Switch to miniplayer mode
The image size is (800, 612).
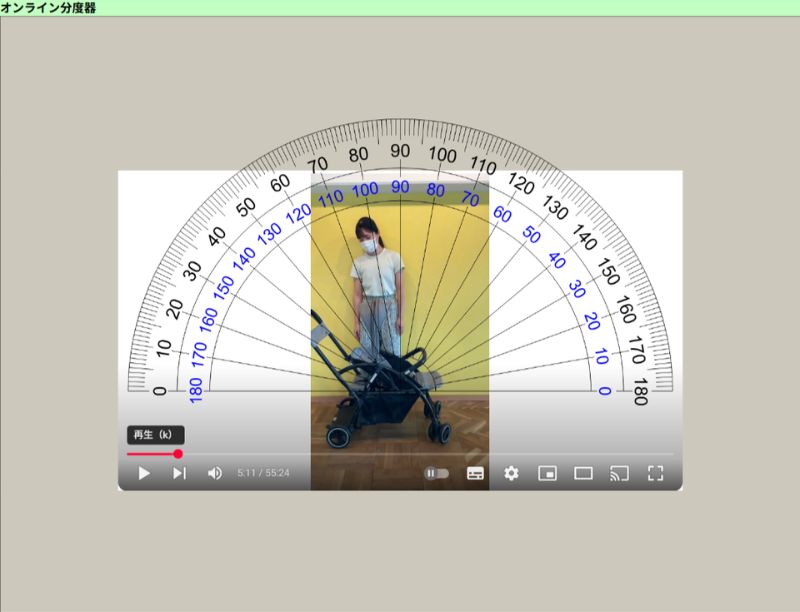[547, 473]
